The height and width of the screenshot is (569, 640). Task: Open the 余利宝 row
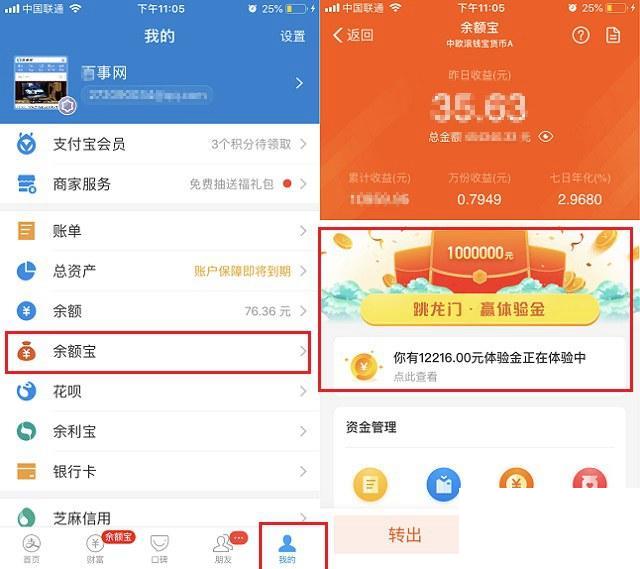click(x=160, y=432)
